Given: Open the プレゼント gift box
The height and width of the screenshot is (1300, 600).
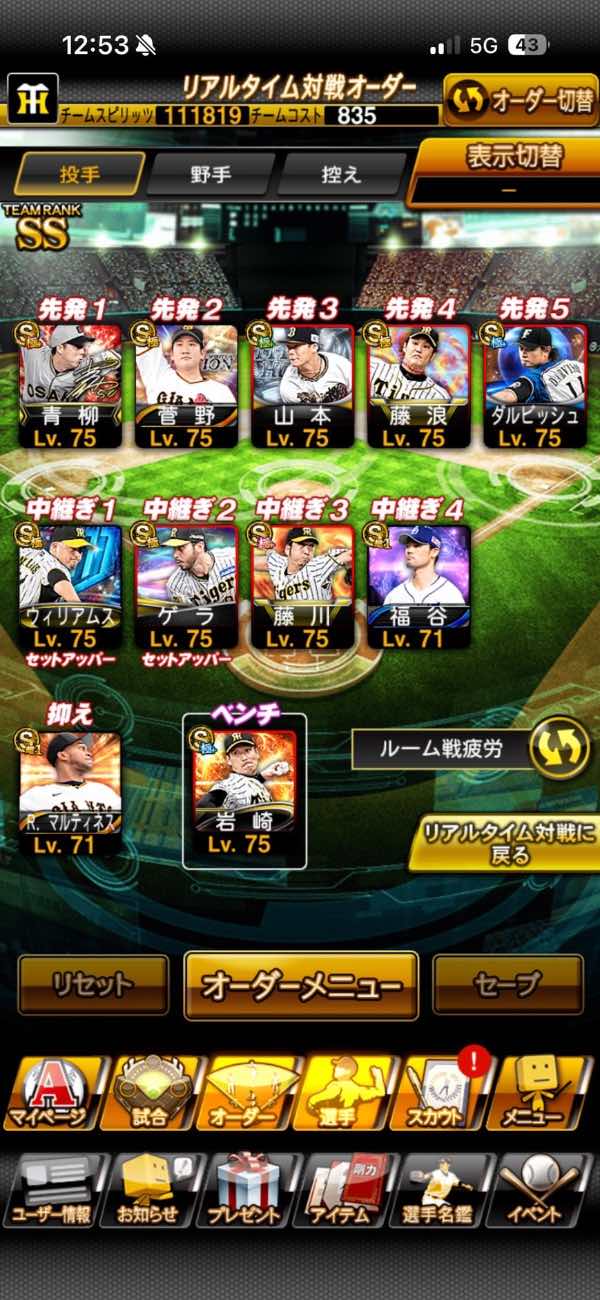Looking at the screenshot, I should pos(250,1190).
